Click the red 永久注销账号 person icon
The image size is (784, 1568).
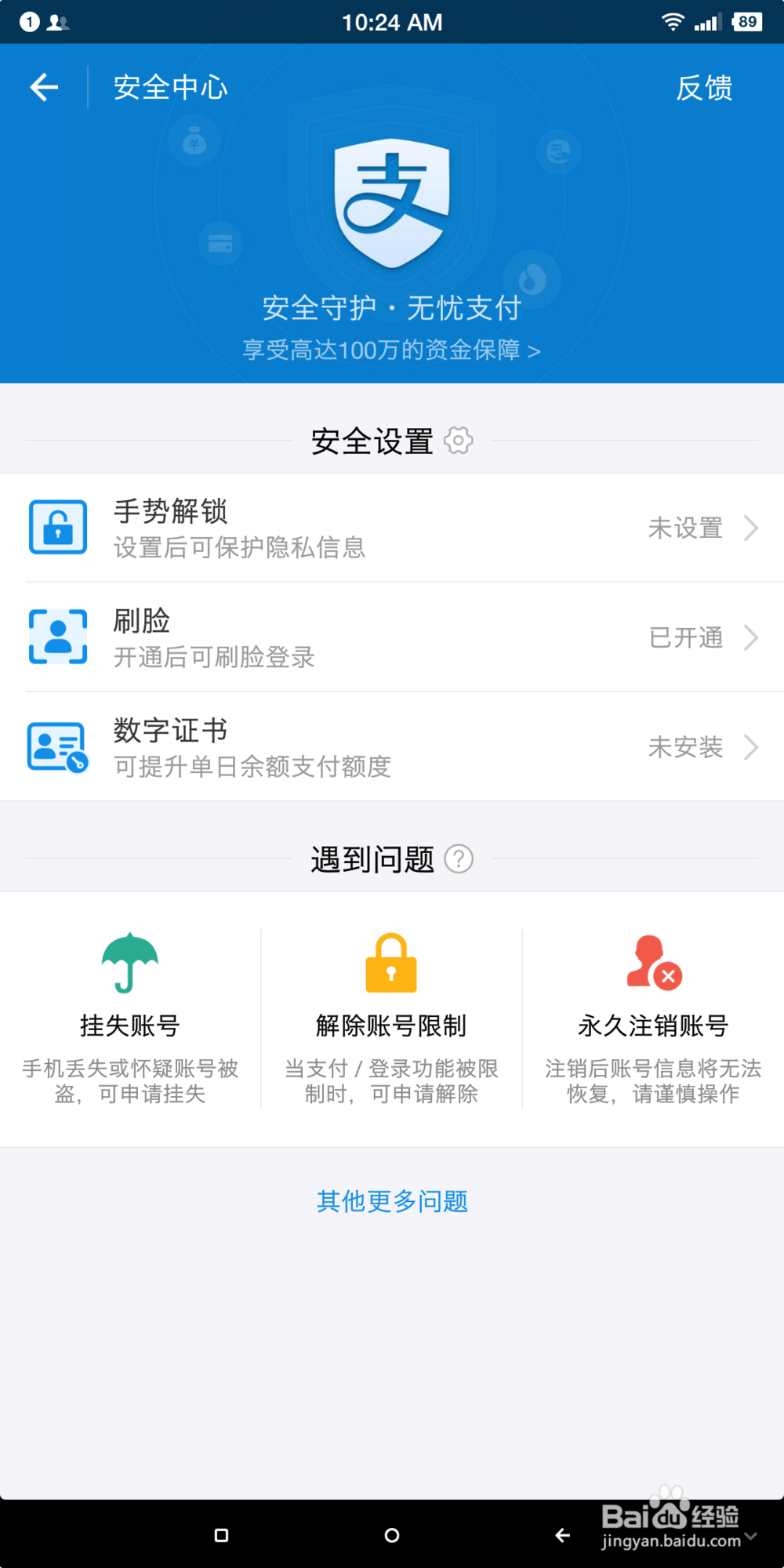[x=652, y=964]
